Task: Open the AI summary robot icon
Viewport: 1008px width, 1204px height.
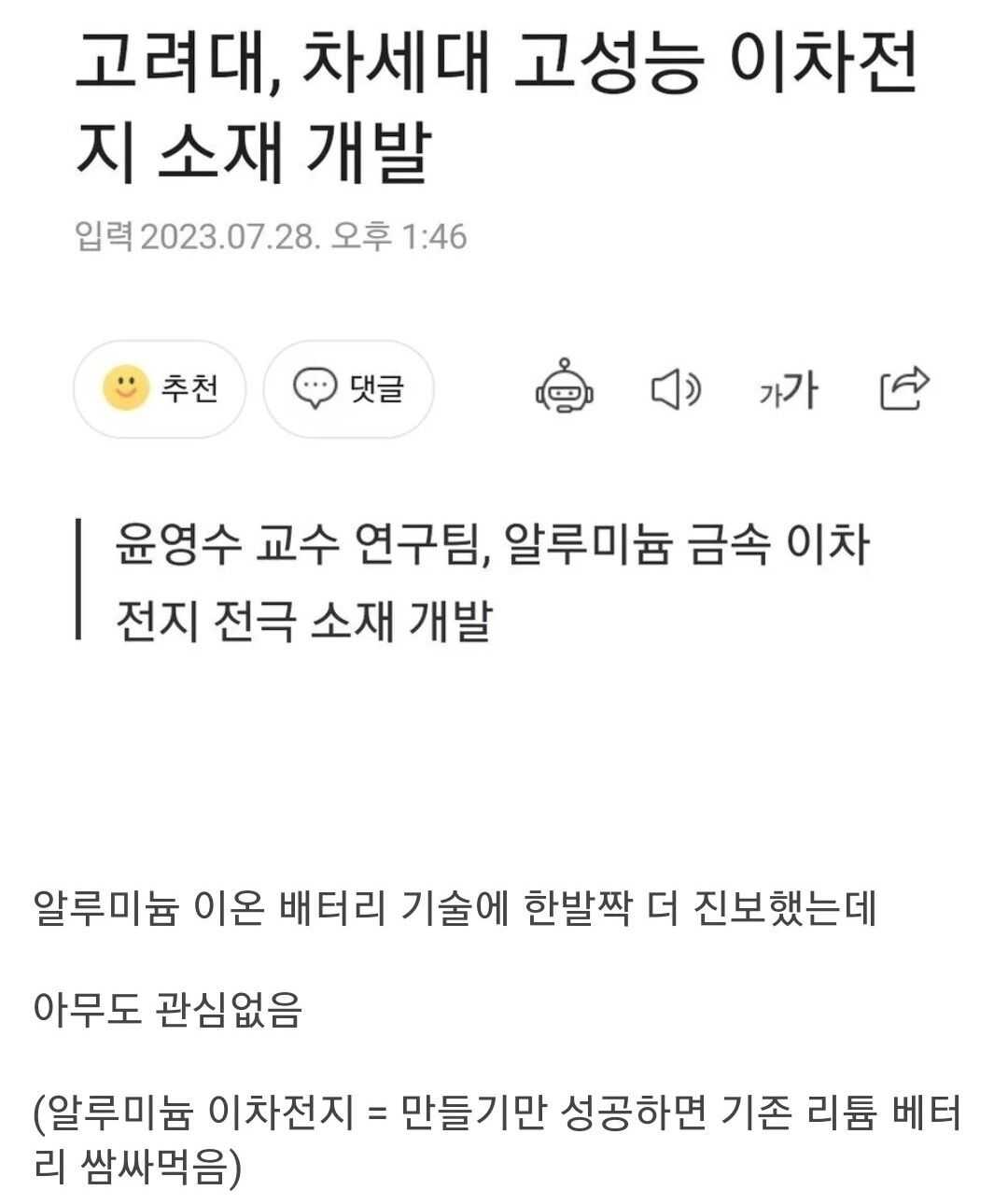Action: [x=564, y=387]
